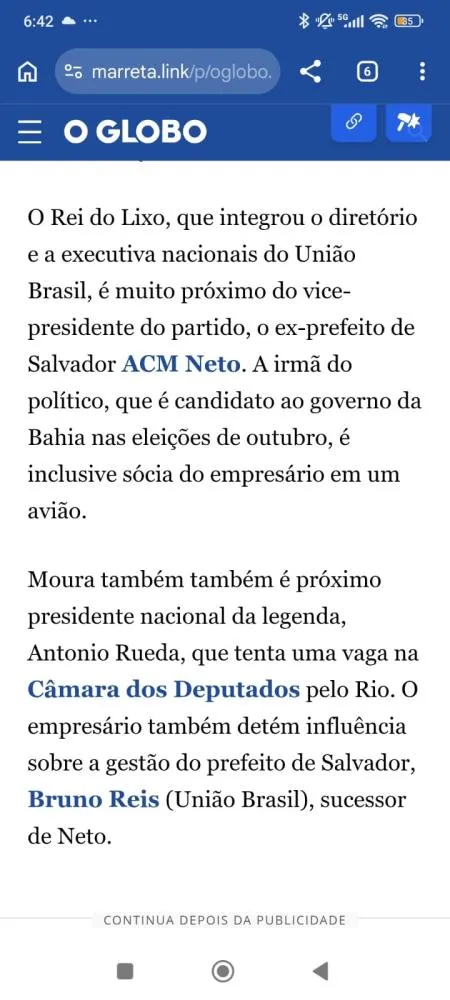Open the tab switcher showing 6 tabs
Viewport: 450px width, 1000px height.
[367, 72]
